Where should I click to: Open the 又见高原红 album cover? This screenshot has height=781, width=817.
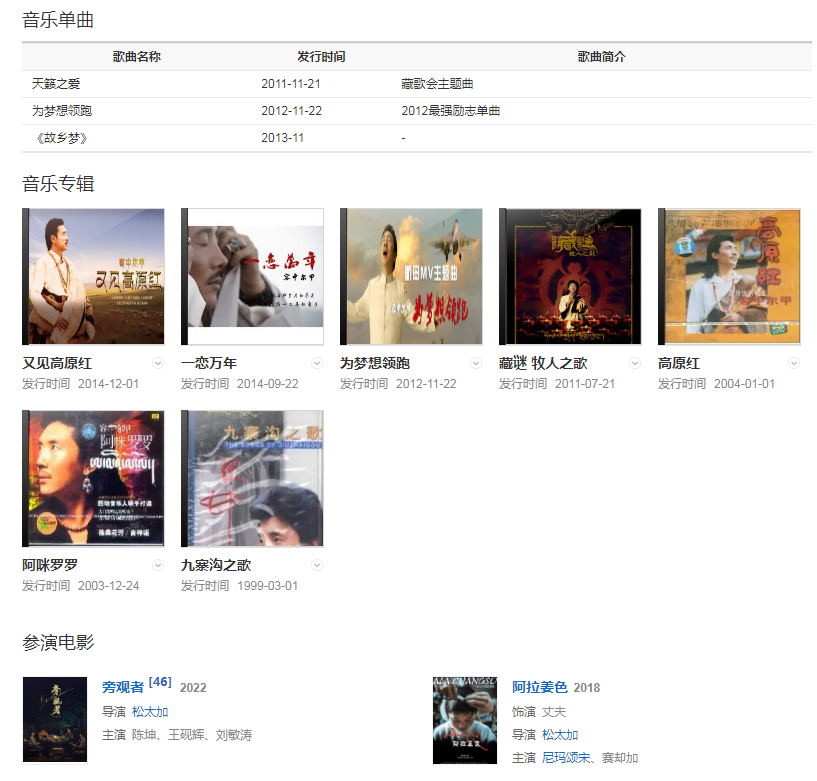(93, 277)
